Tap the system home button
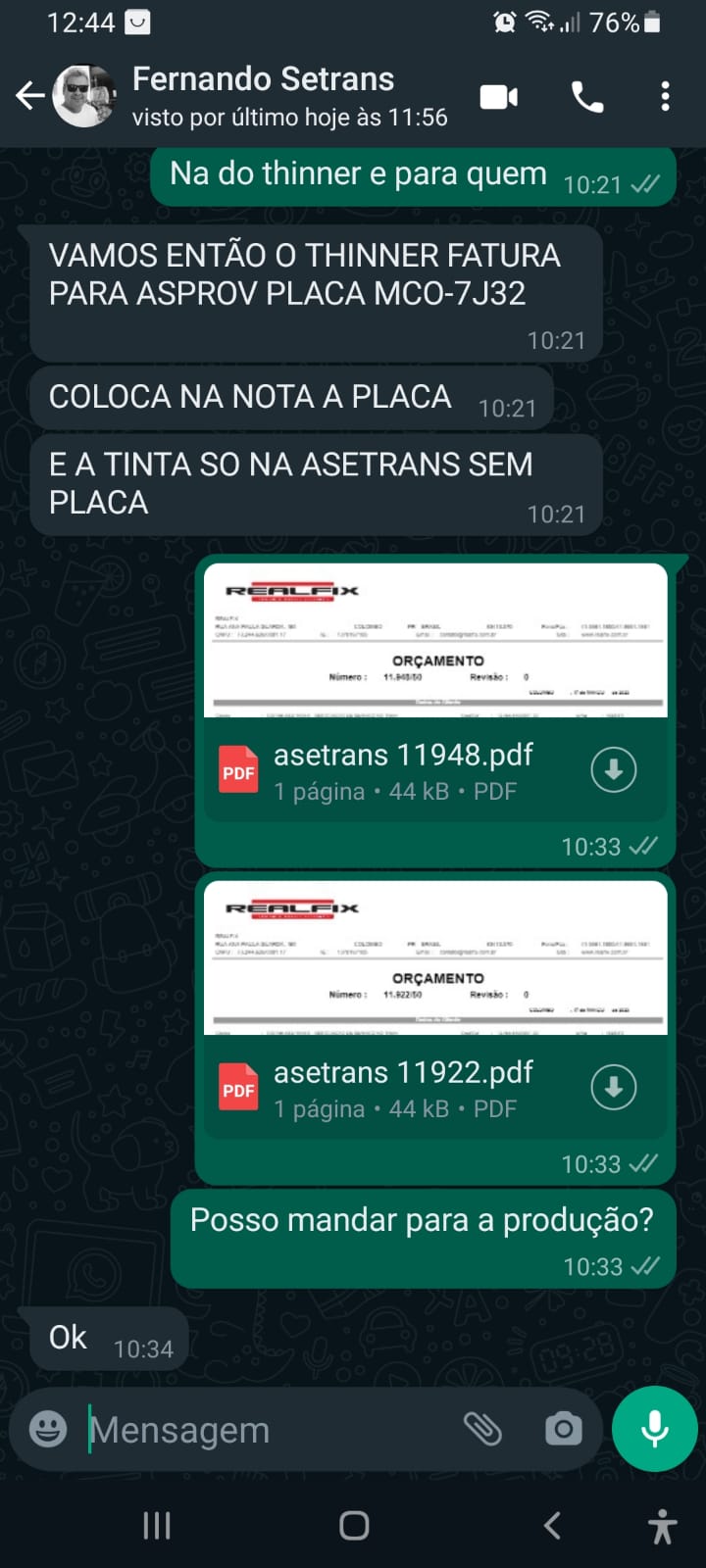This screenshot has height=1568, width=706. point(353,1525)
